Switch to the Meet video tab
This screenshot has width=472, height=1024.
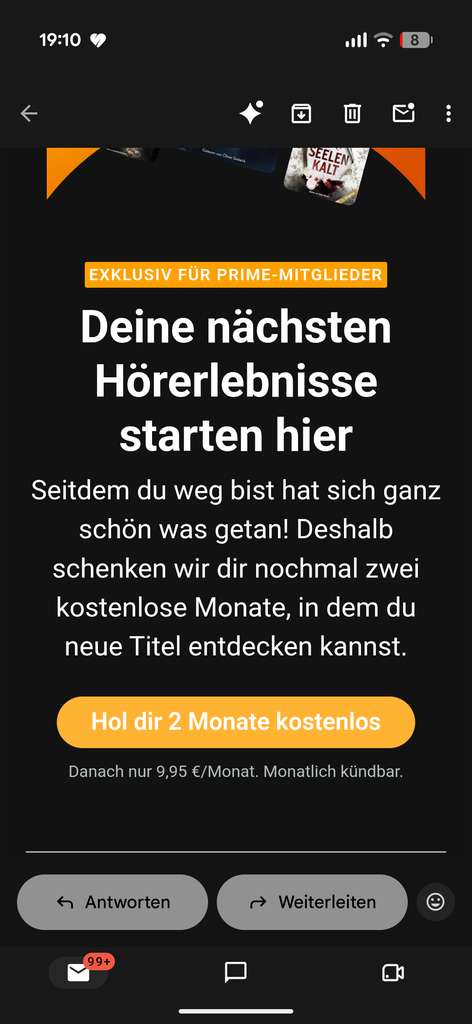point(393,972)
